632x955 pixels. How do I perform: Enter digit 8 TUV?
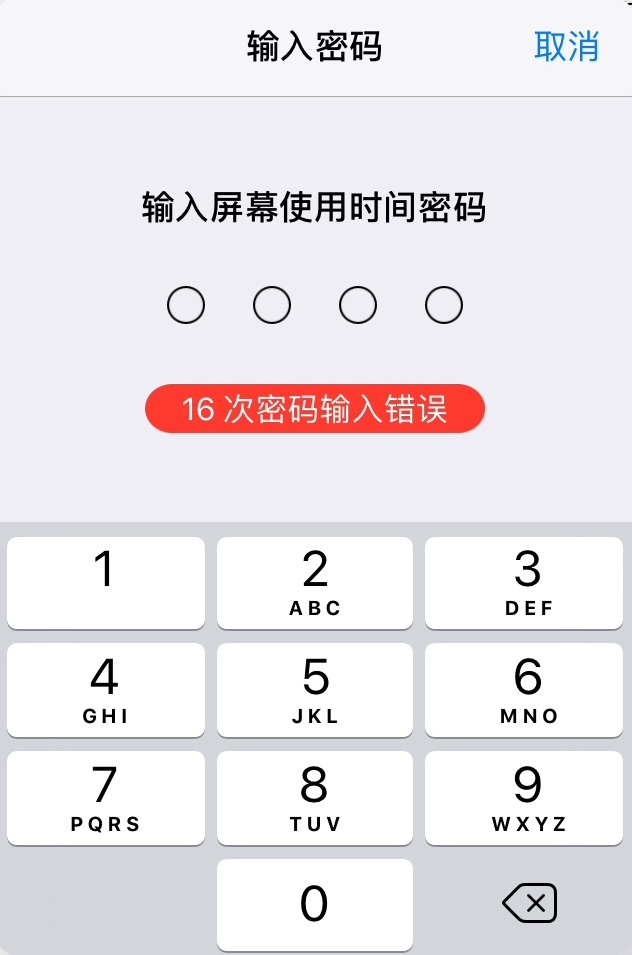point(315,798)
